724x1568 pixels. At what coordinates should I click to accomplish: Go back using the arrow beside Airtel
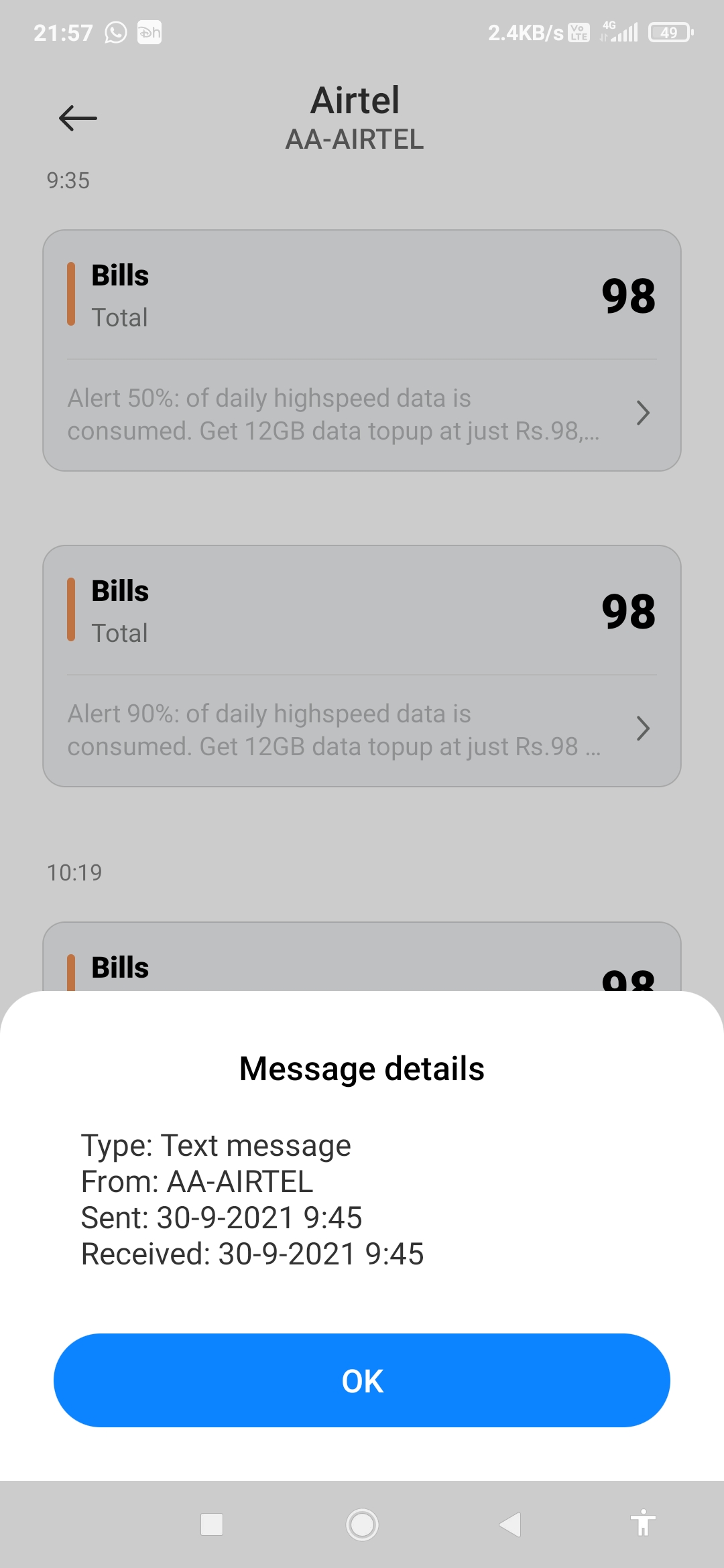(x=78, y=119)
